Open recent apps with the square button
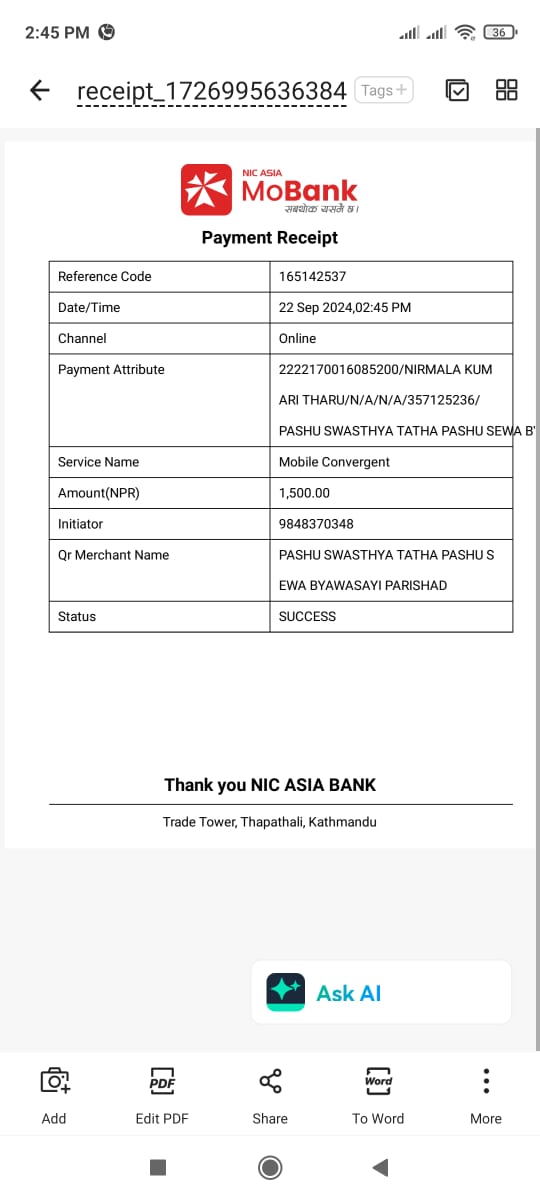 (157, 1167)
